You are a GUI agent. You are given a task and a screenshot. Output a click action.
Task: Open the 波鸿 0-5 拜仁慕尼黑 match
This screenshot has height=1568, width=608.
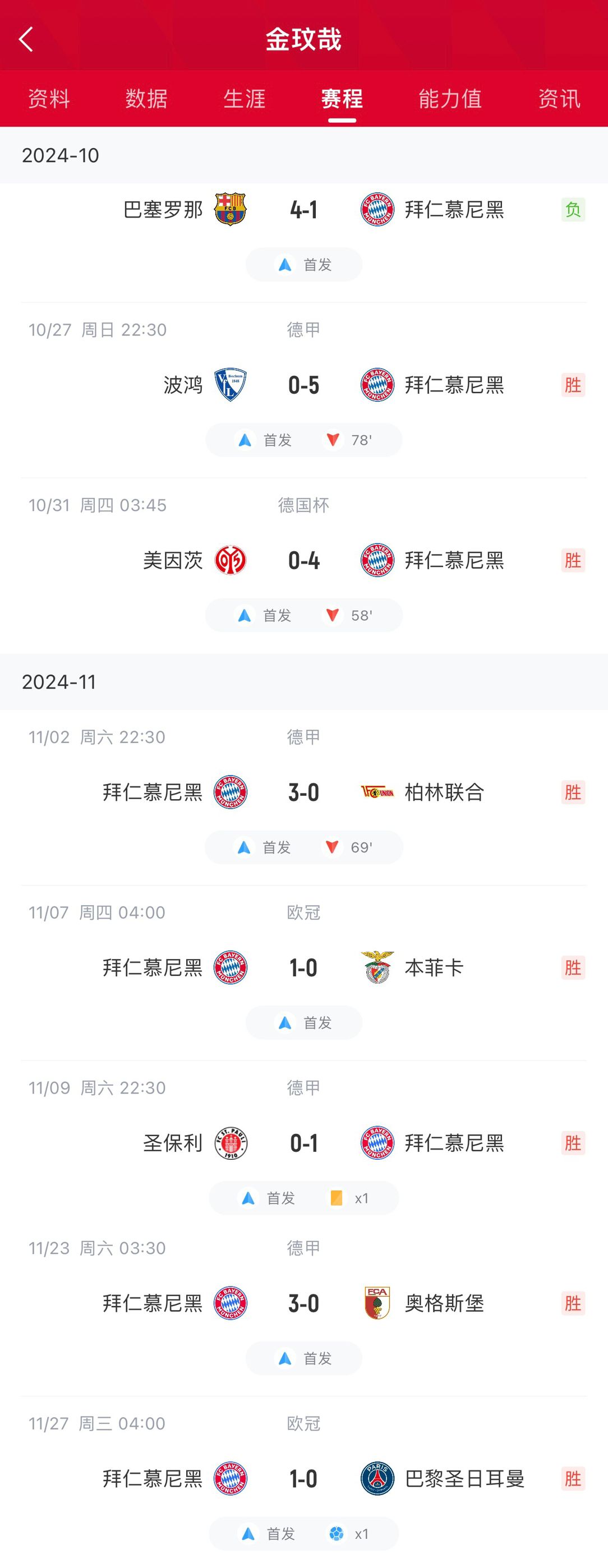pyautogui.click(x=303, y=385)
